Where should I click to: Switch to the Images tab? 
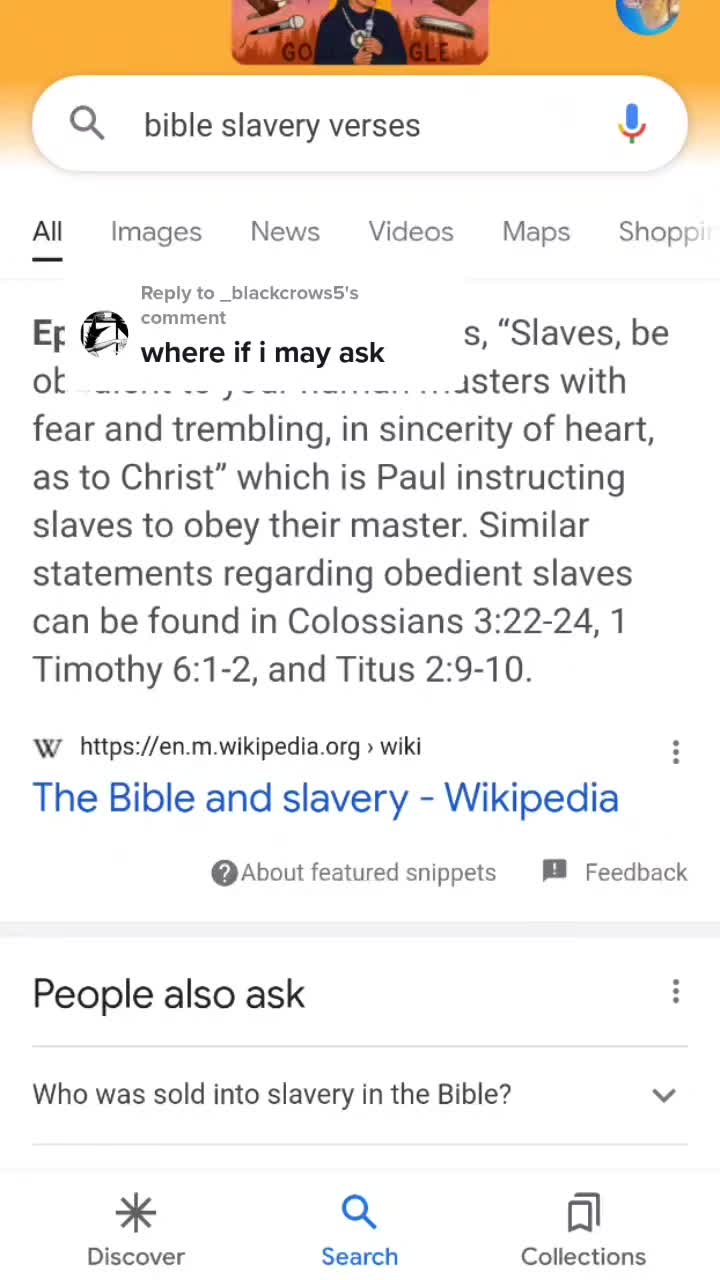156,232
